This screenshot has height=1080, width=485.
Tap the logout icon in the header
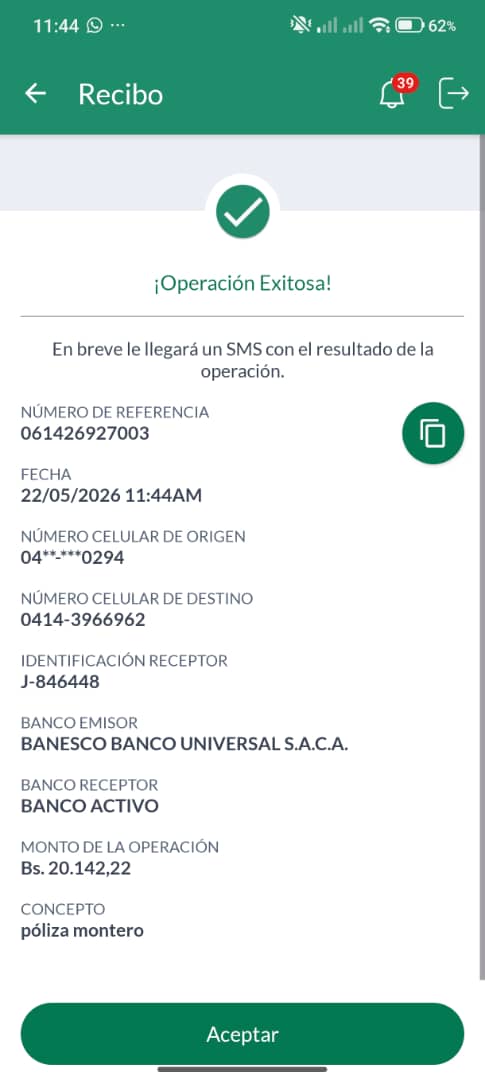(453, 94)
